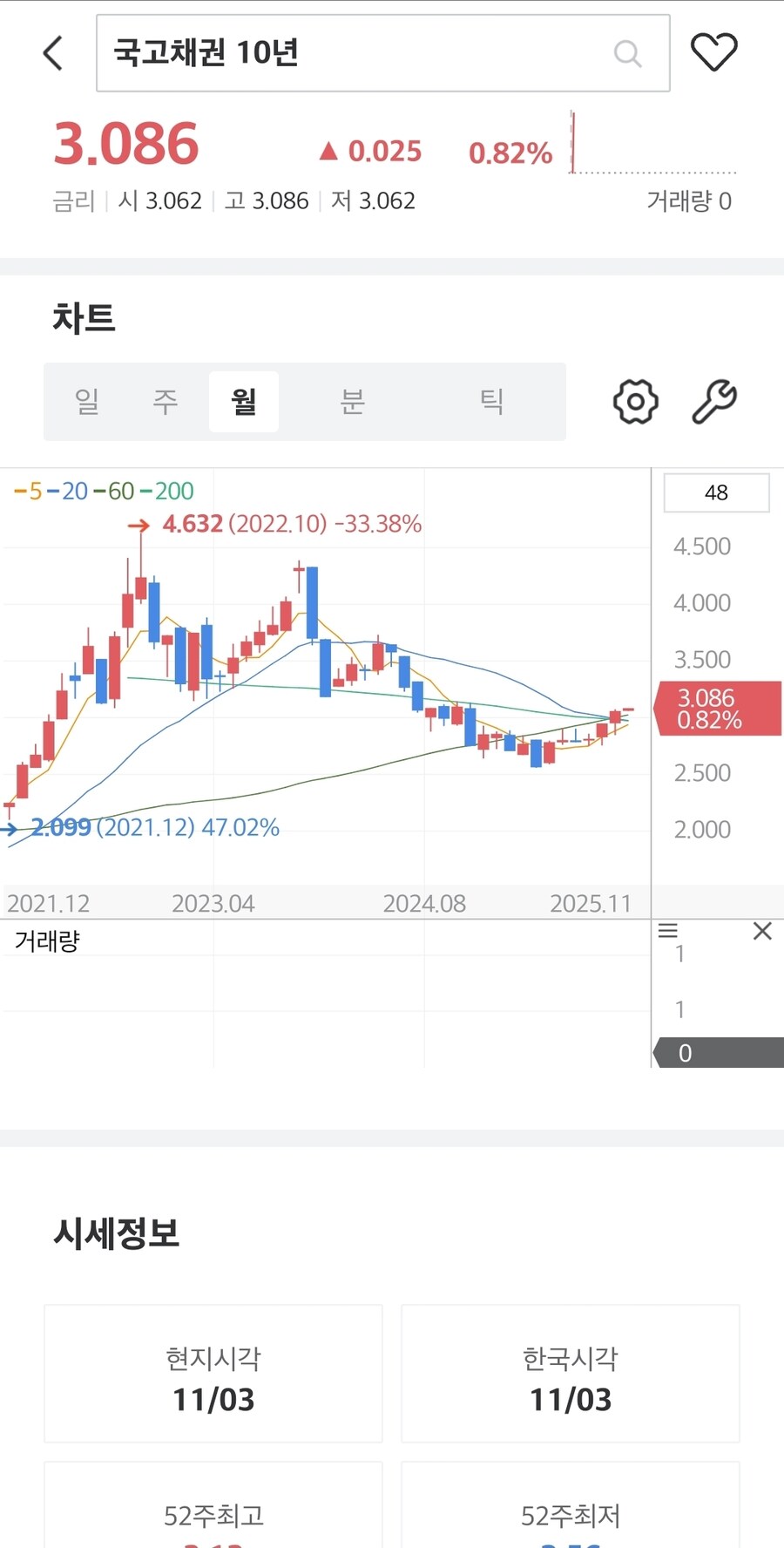Select the 분 minute chart tab
The height and width of the screenshot is (1548, 784).
[352, 402]
